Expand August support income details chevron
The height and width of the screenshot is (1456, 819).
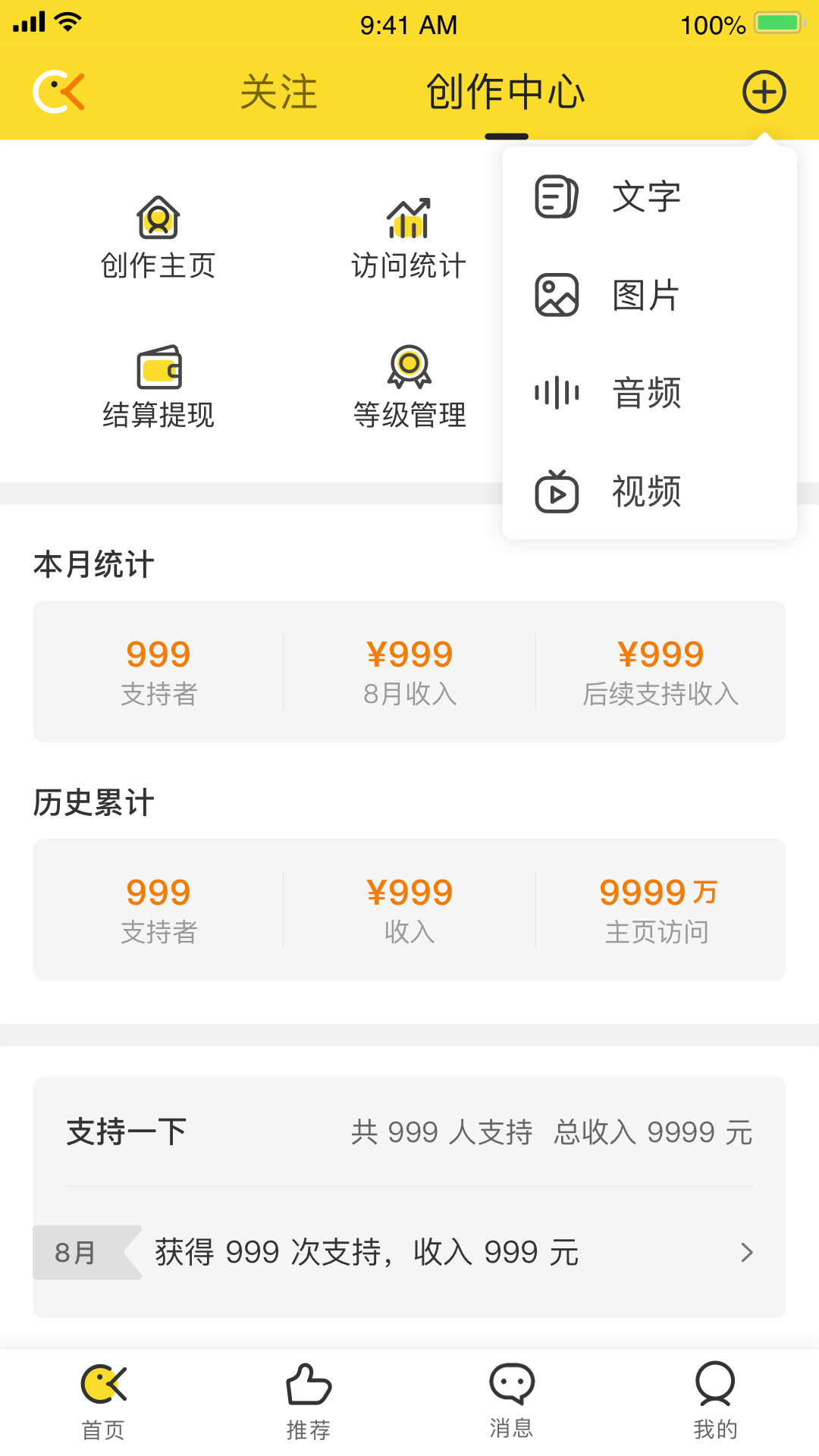tap(748, 1253)
